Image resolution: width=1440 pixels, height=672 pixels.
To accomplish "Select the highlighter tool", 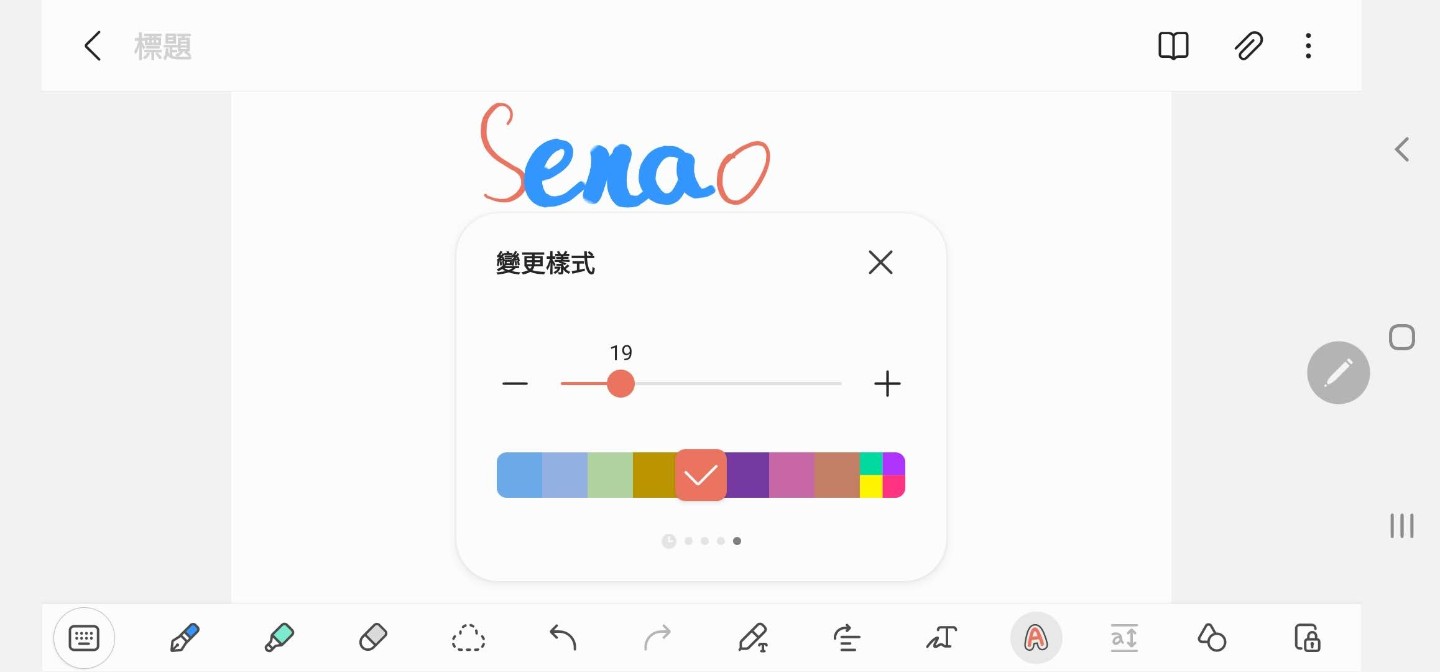I will tap(279, 637).
